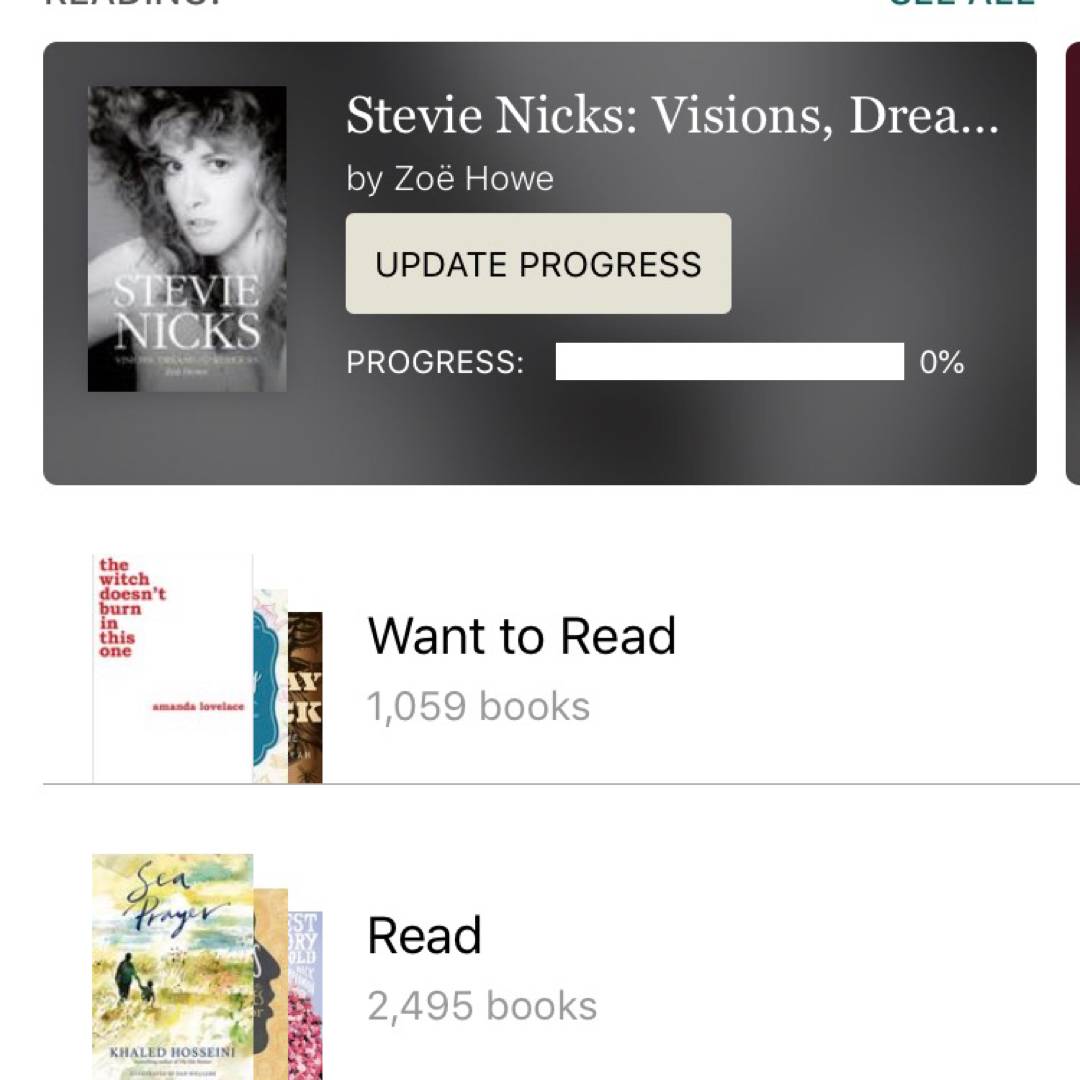Tap the Update Progress button
Screen dimensions: 1080x1080
[538, 264]
